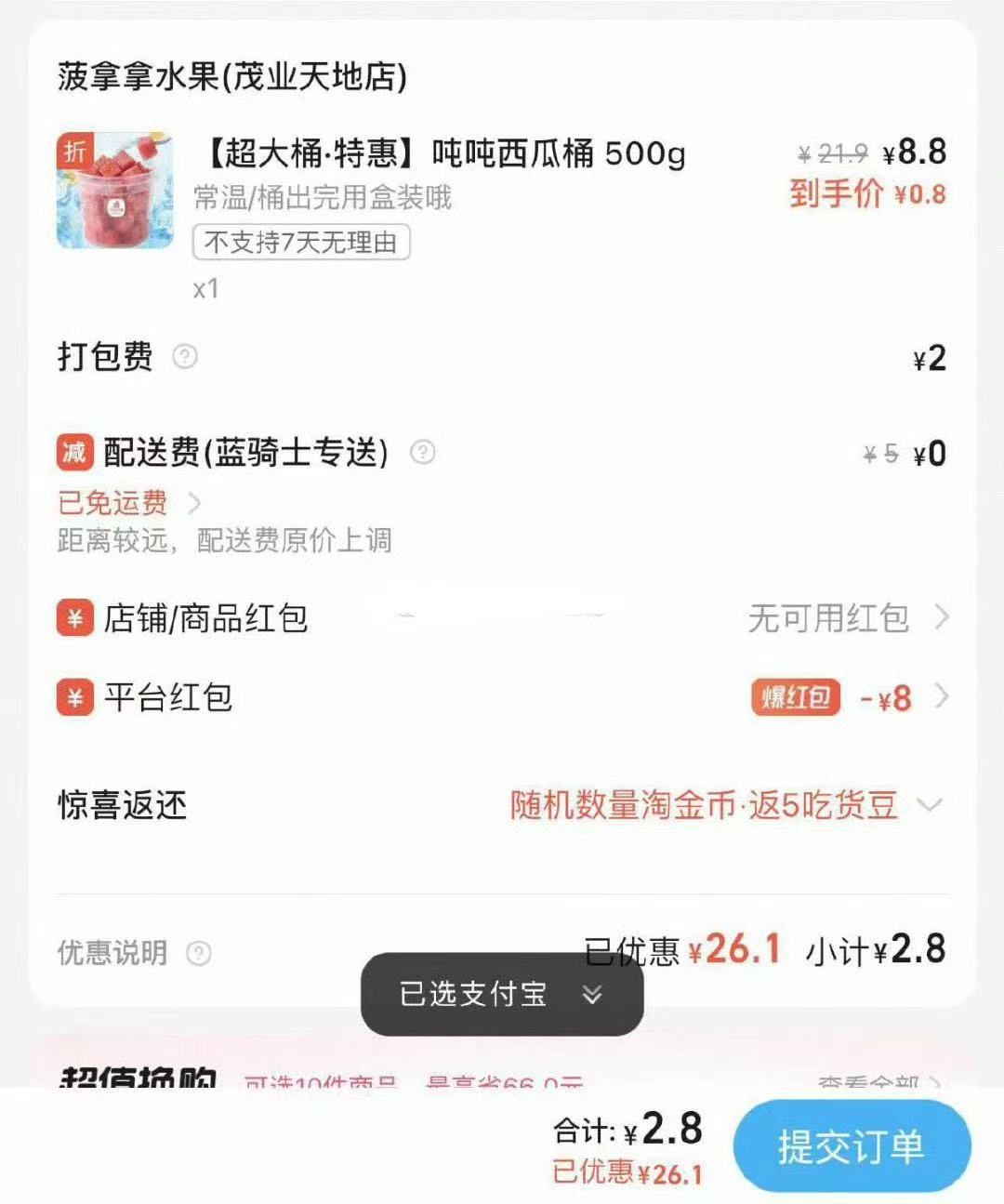The height and width of the screenshot is (1204, 1004).
Task: Open 店铺/商品红包 options
Action: (941, 617)
